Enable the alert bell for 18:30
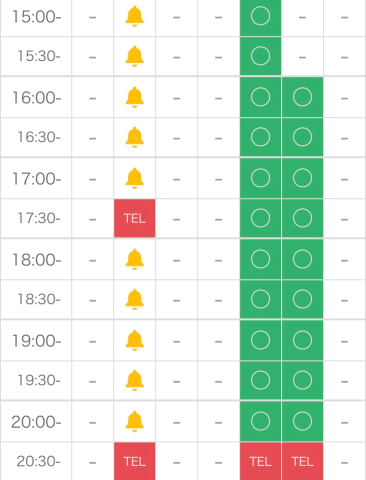Image resolution: width=366 pixels, height=480 pixels. point(135,299)
